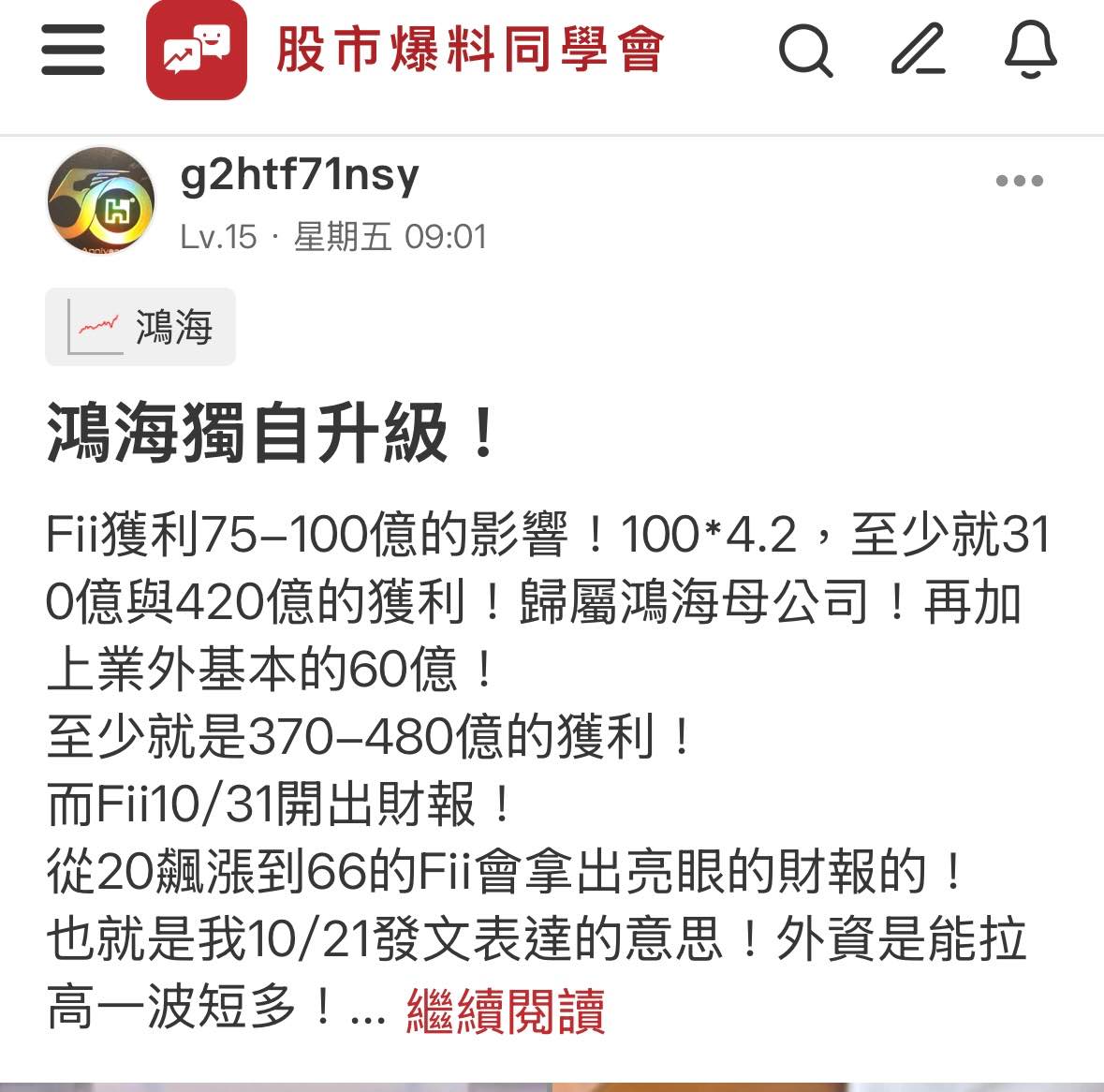Open the post's three-dot overflow menu
This screenshot has height=1092, width=1104.
pos(1019,182)
